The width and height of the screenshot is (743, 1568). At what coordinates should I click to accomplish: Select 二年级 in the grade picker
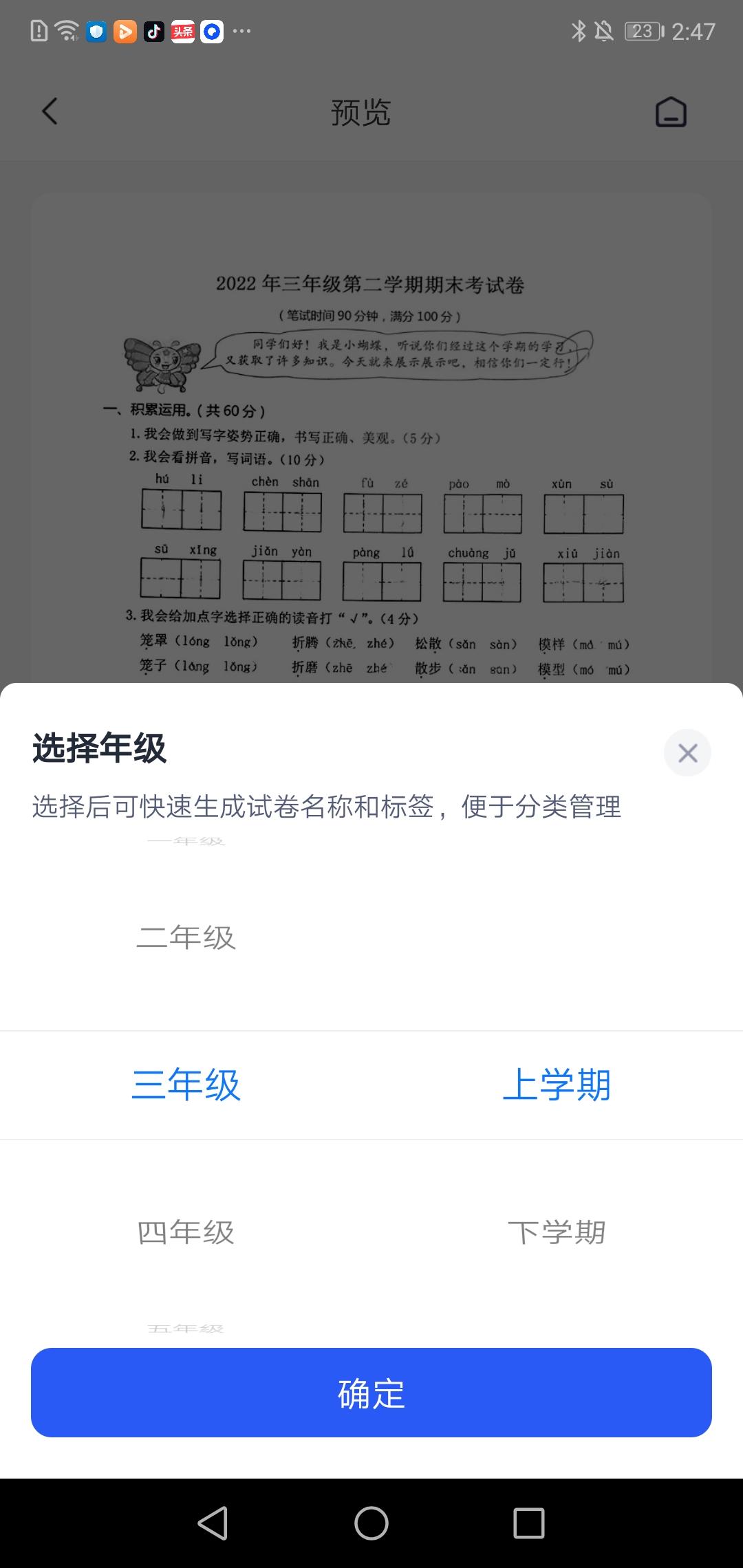tap(186, 937)
